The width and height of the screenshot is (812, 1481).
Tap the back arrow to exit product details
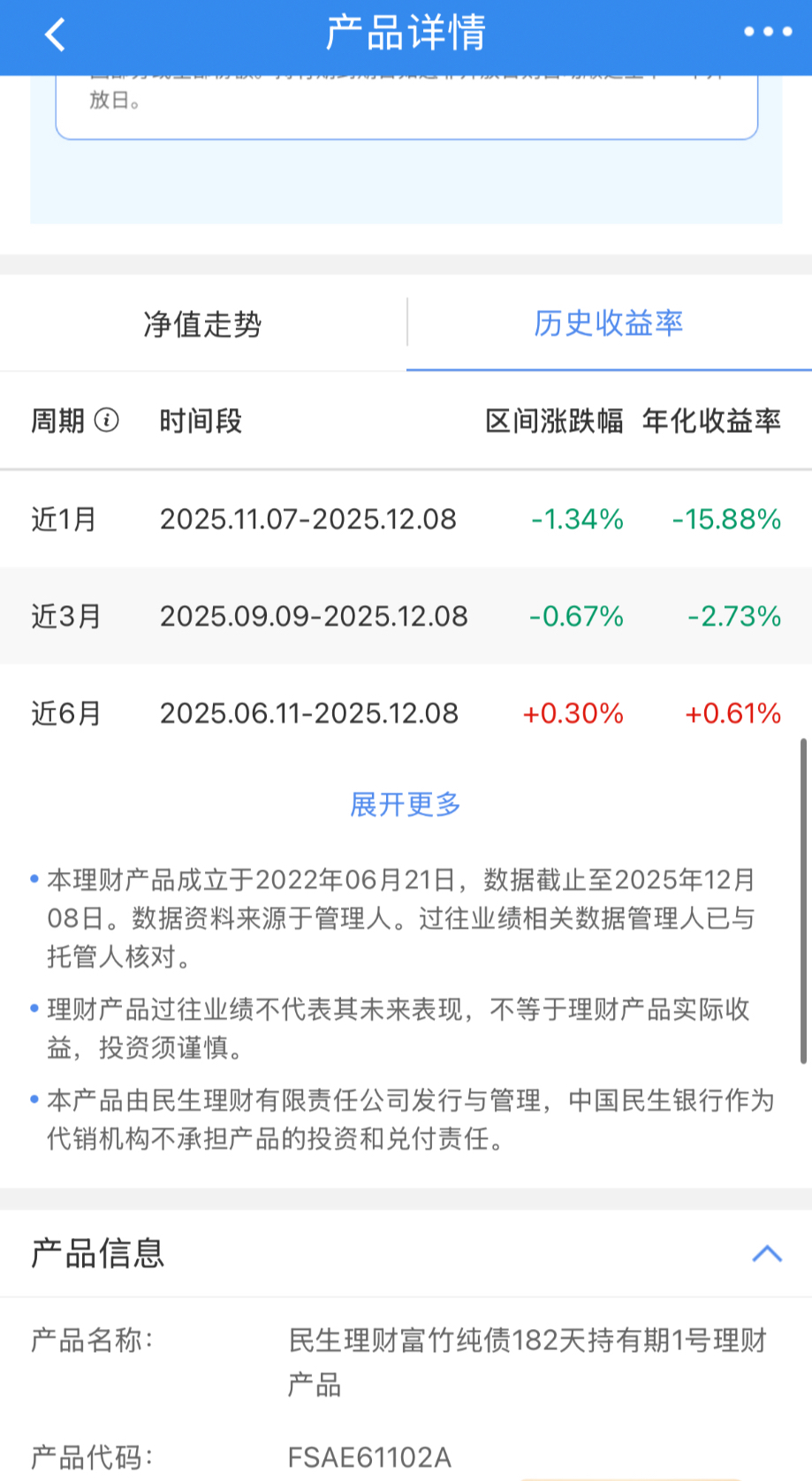(x=55, y=35)
